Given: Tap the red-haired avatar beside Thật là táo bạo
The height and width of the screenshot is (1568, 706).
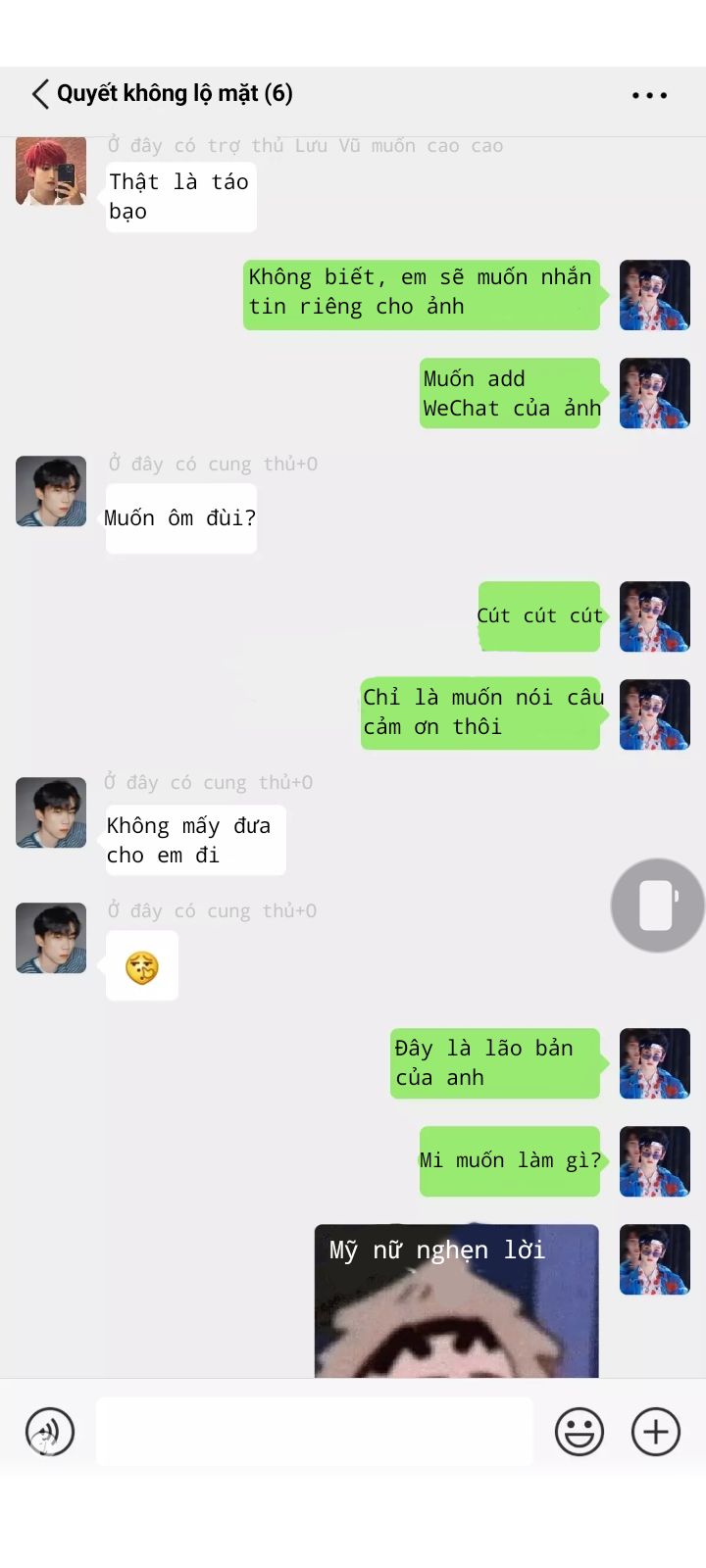Looking at the screenshot, I should click(x=51, y=171).
